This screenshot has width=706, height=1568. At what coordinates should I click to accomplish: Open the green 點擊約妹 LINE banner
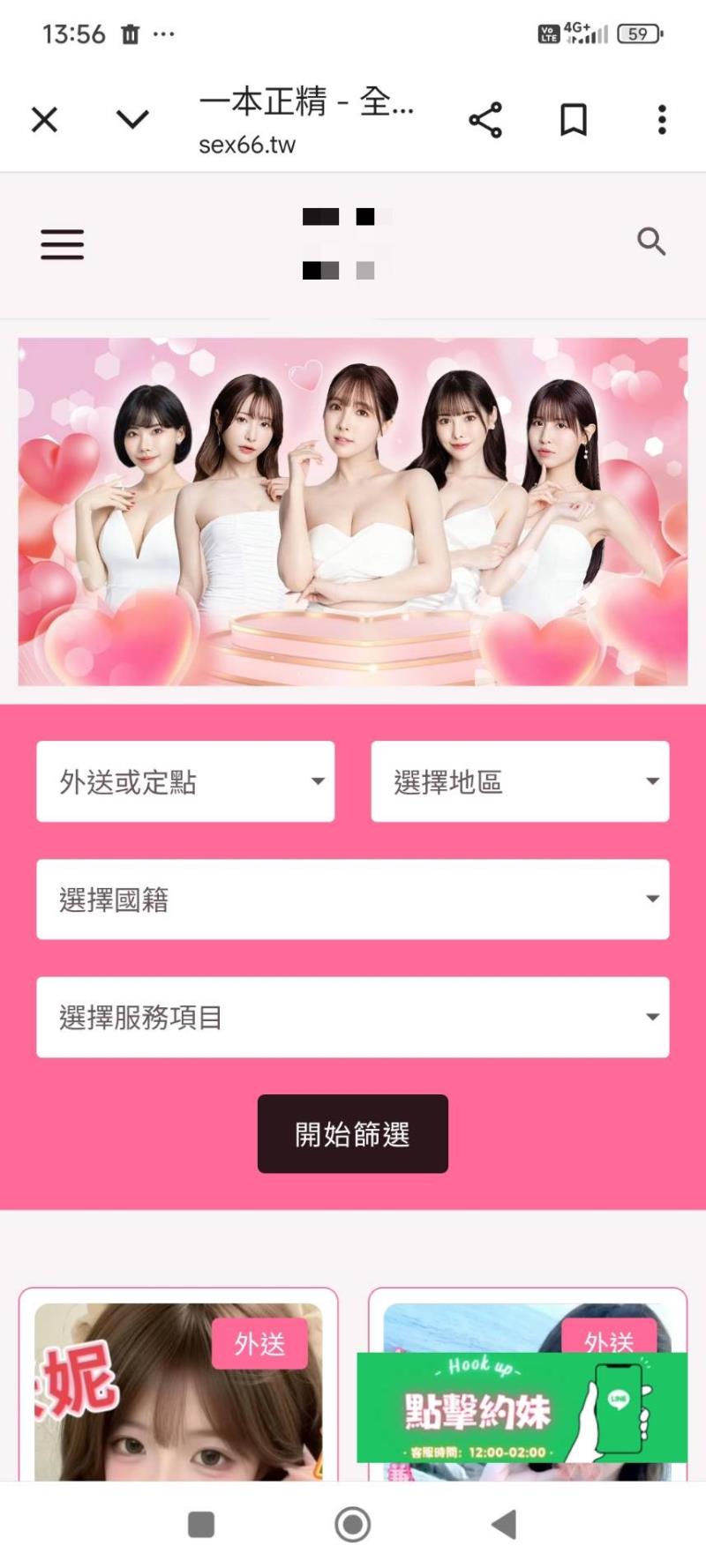click(521, 1407)
